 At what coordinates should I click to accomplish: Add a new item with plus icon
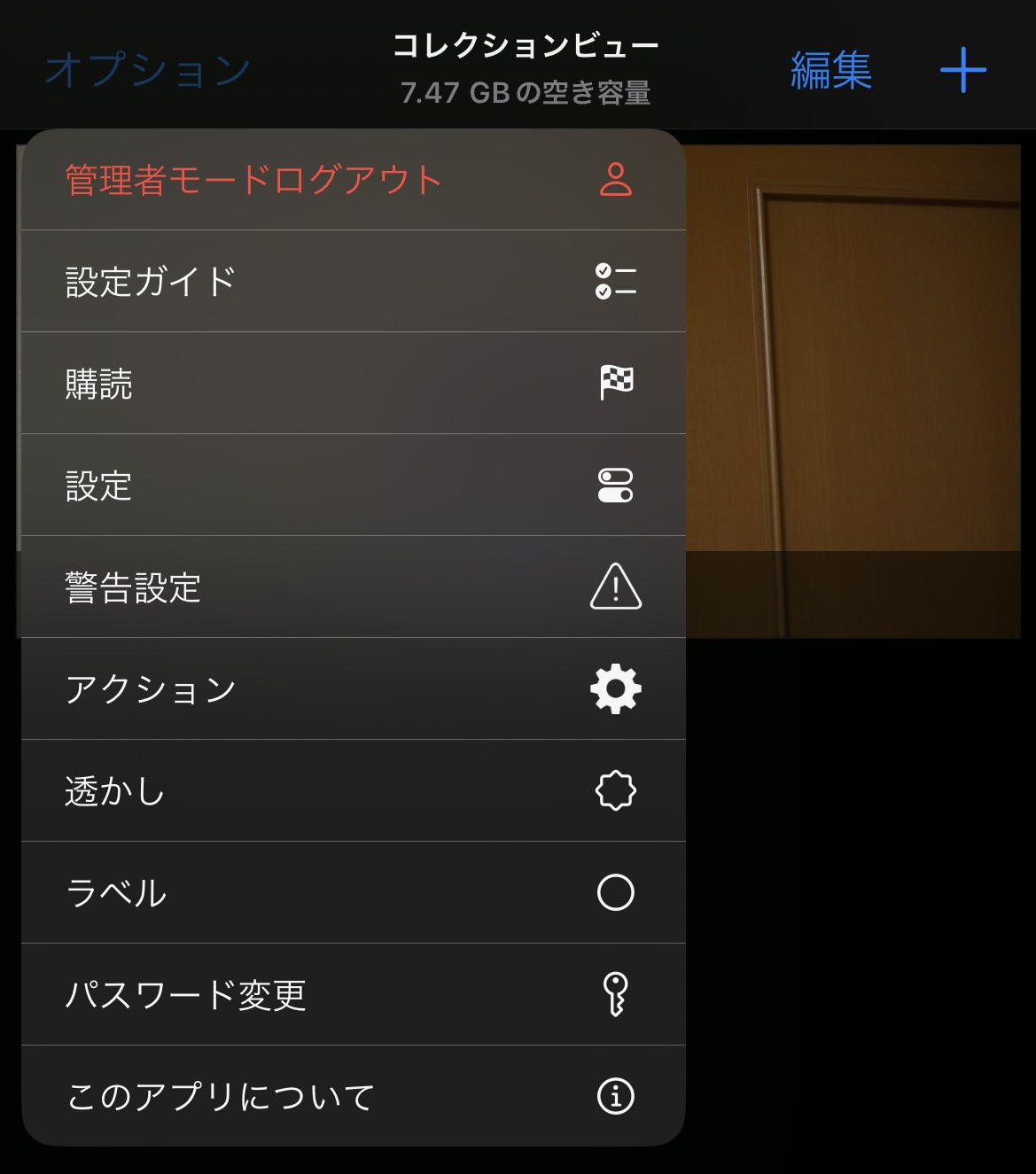coord(963,70)
